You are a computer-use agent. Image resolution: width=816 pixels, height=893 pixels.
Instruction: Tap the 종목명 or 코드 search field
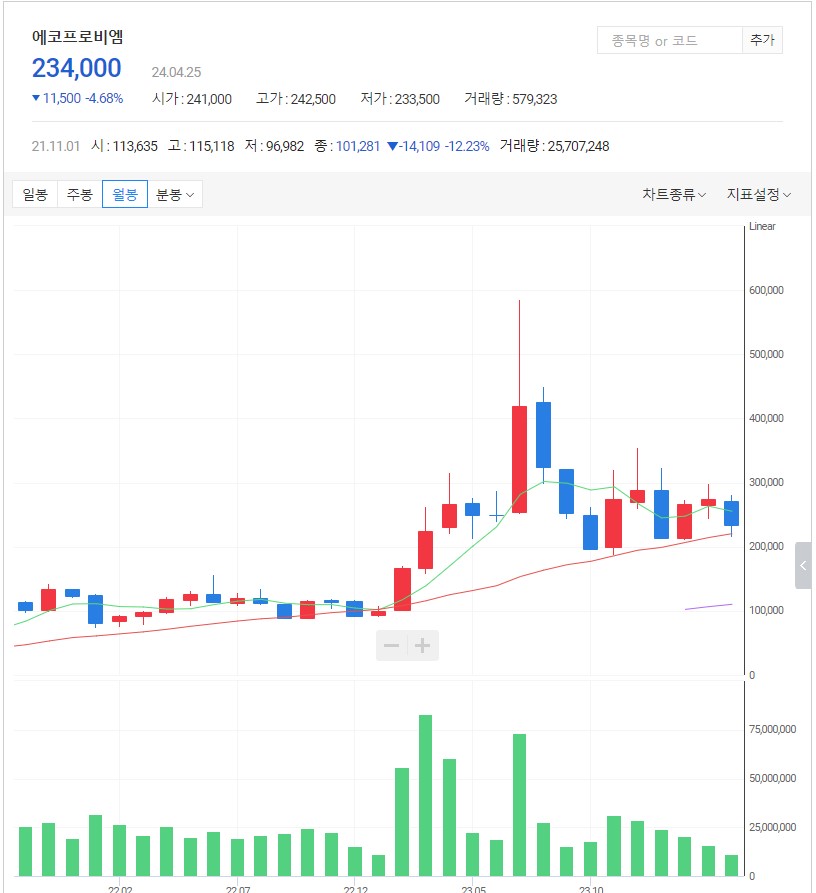[668, 41]
